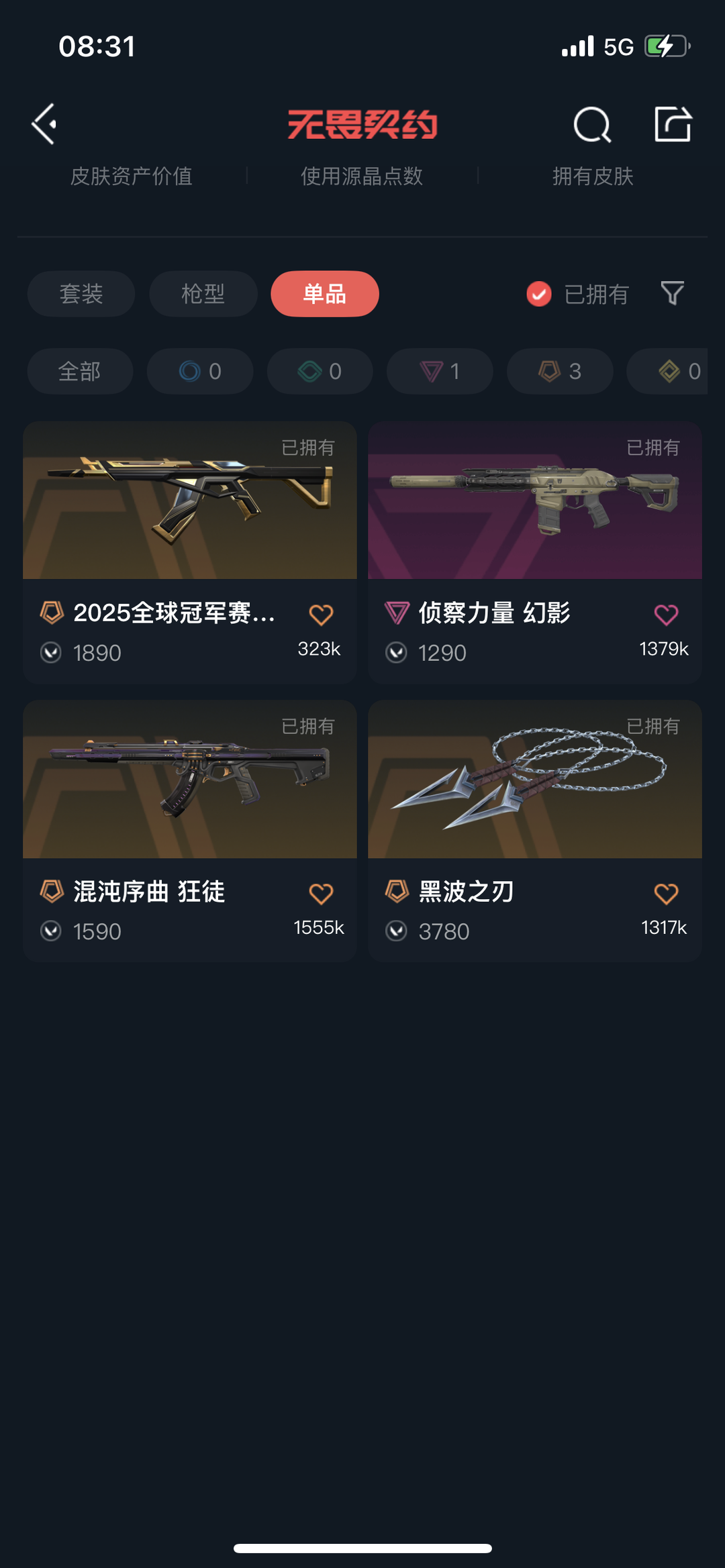Filter by the blue circle tier chip
Image resolution: width=725 pixels, height=1568 pixels.
pyautogui.click(x=200, y=371)
